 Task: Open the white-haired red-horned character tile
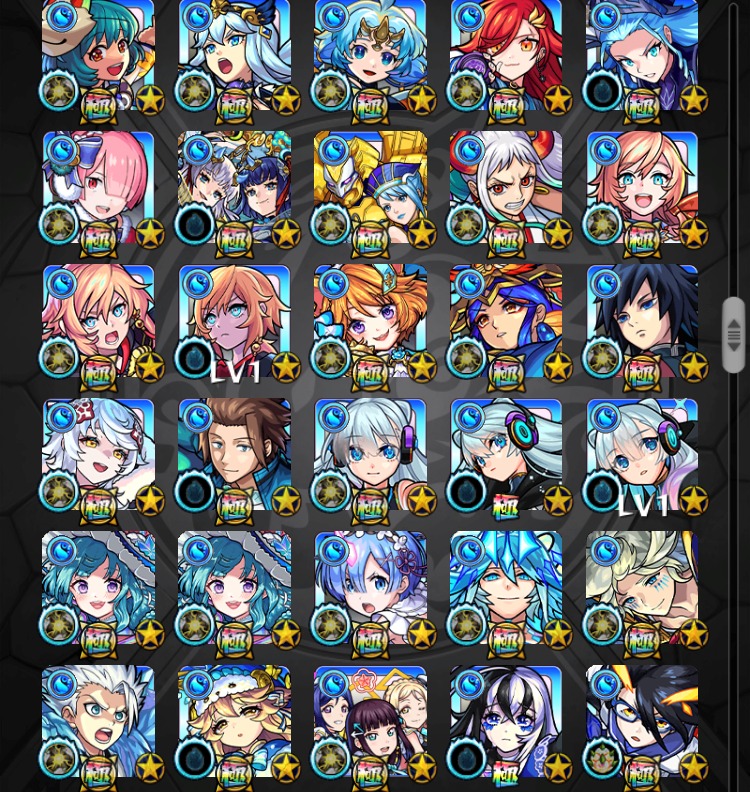pyautogui.click(x=506, y=187)
